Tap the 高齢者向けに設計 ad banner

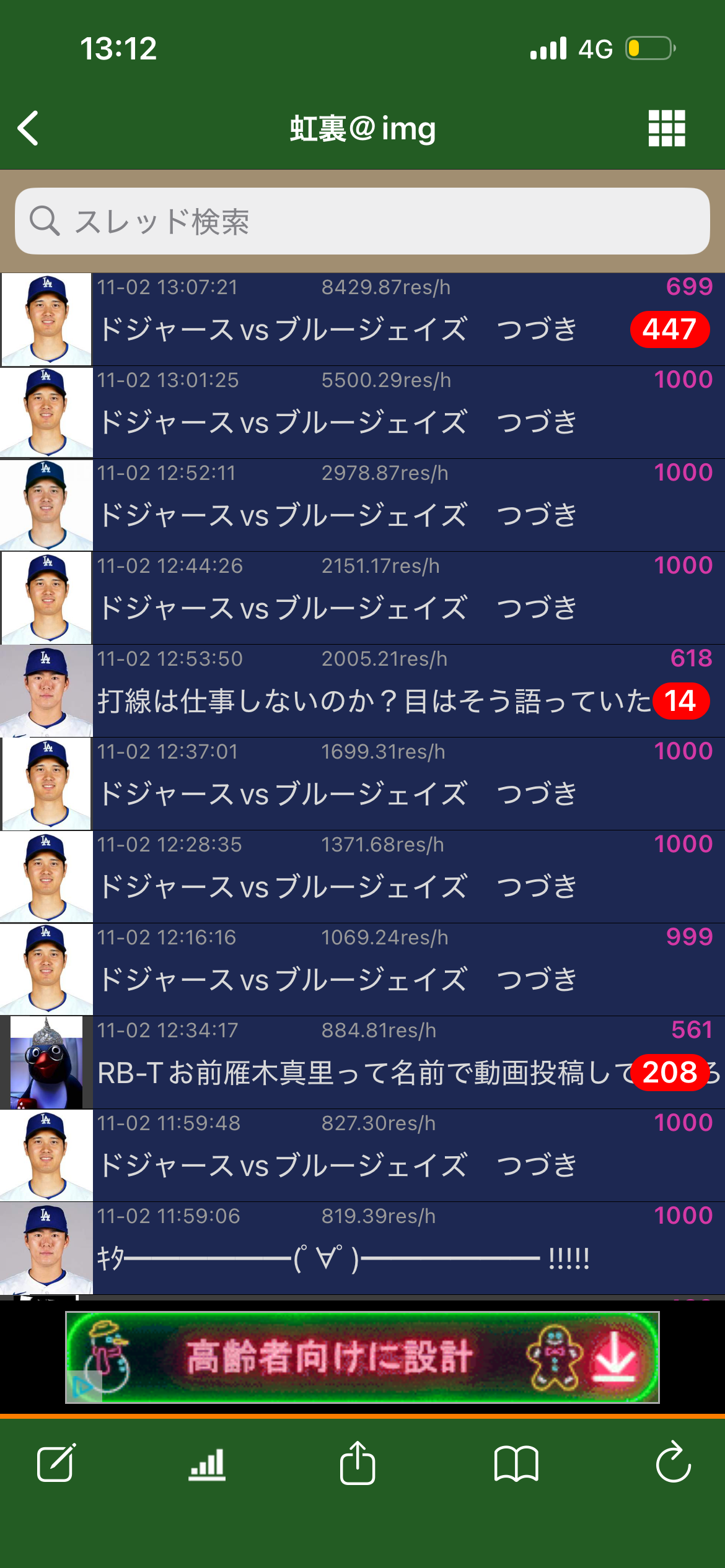click(362, 1357)
